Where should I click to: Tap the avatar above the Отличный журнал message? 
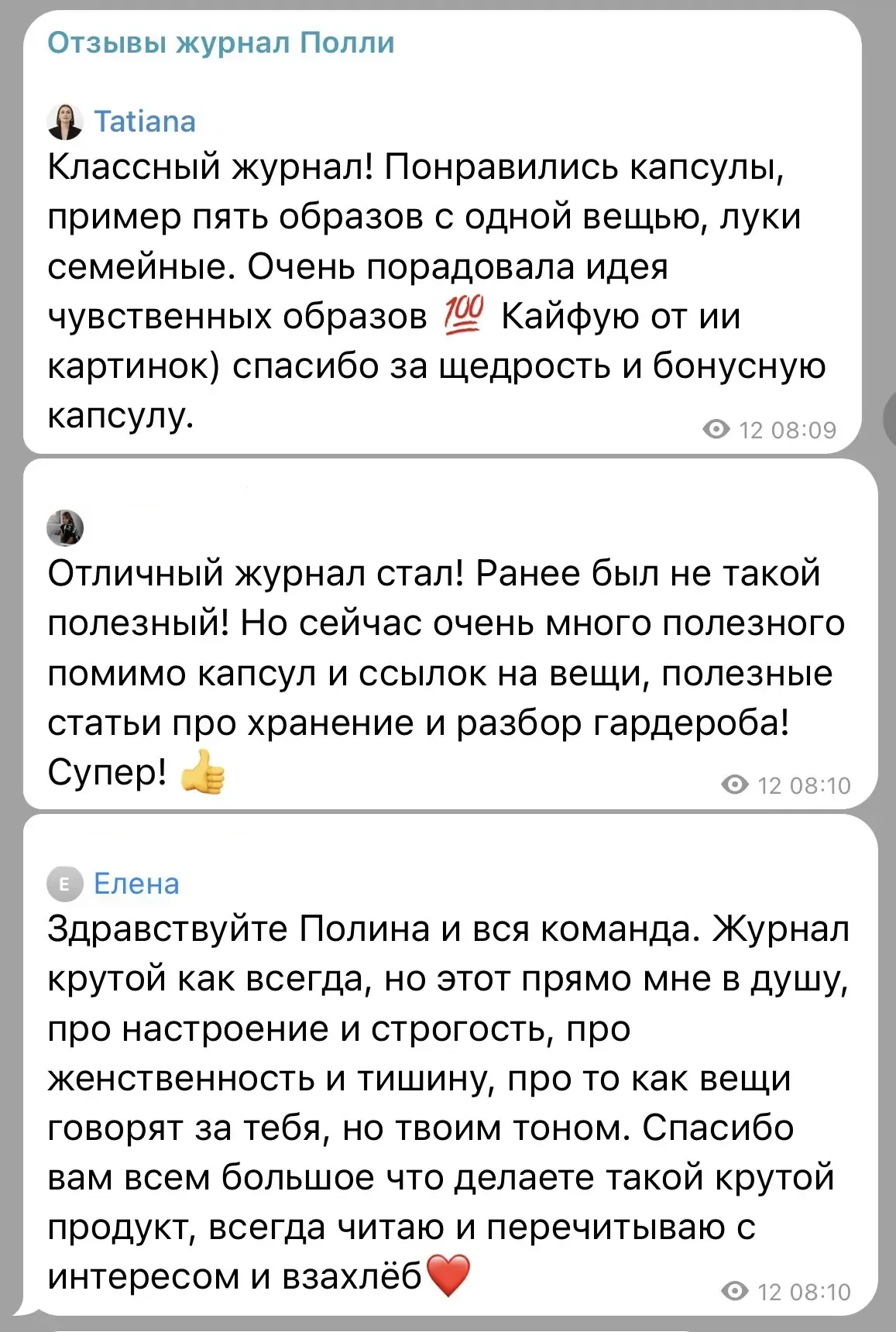(x=65, y=529)
